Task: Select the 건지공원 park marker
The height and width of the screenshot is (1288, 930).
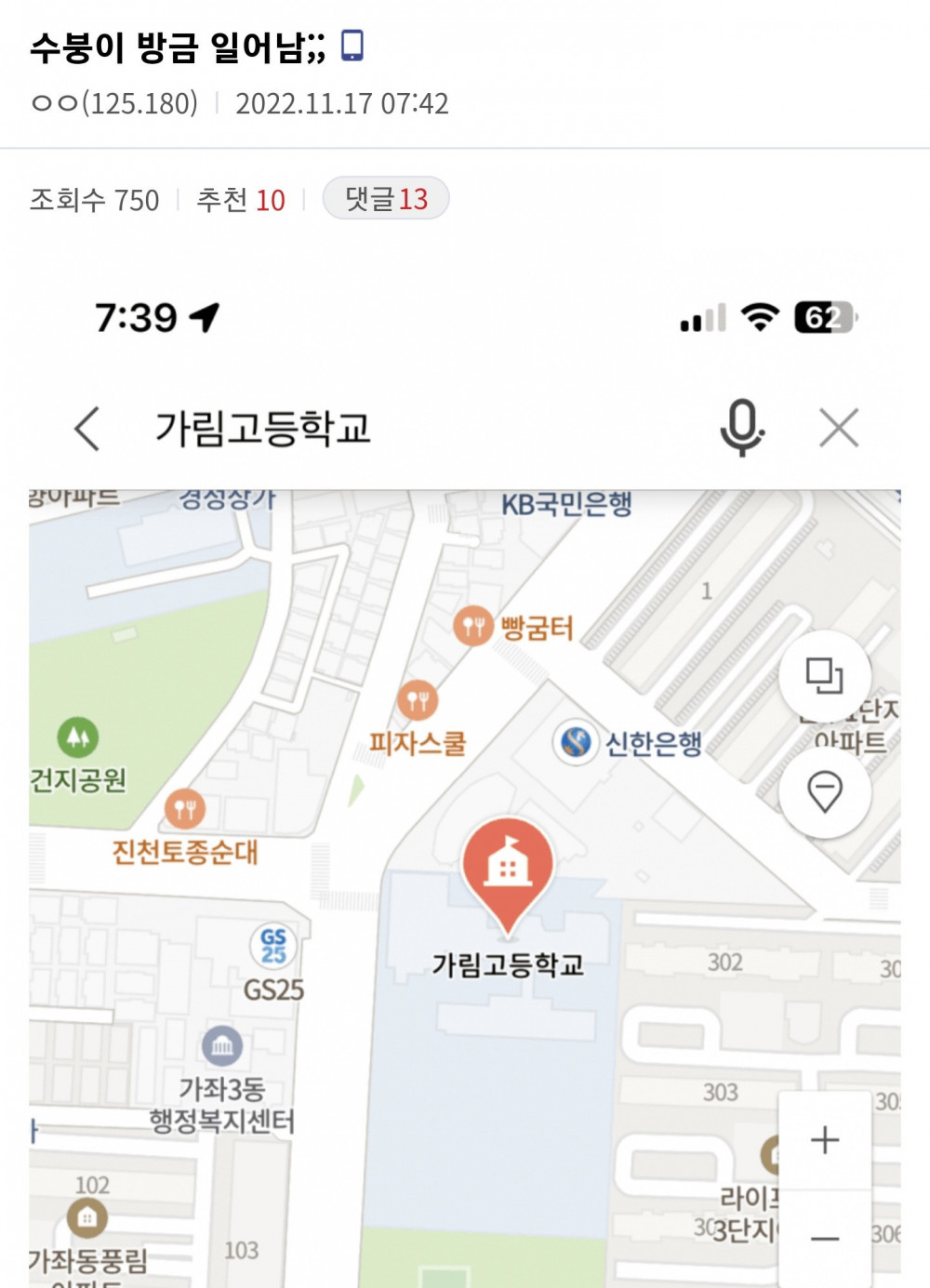Action: (76, 737)
